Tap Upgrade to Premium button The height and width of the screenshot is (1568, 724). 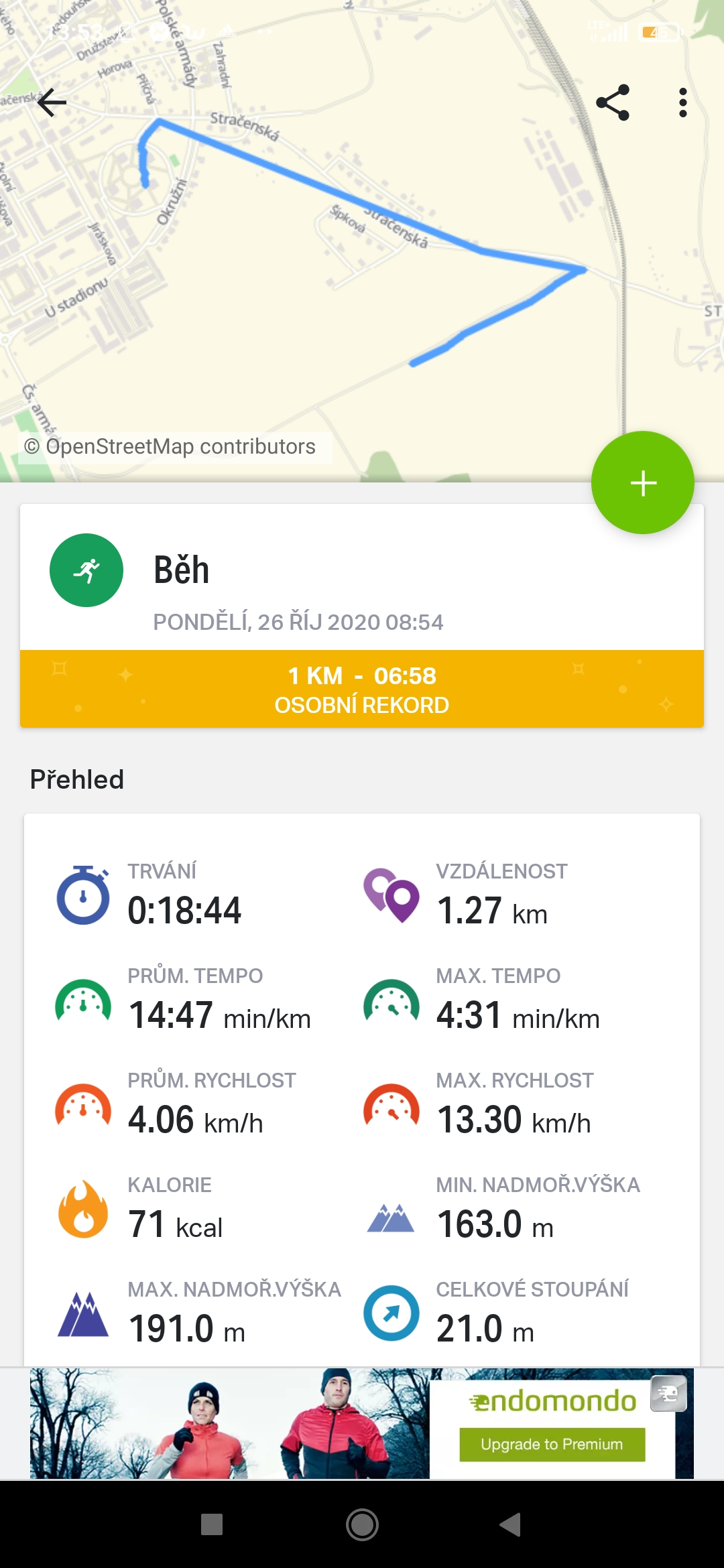(x=552, y=1444)
